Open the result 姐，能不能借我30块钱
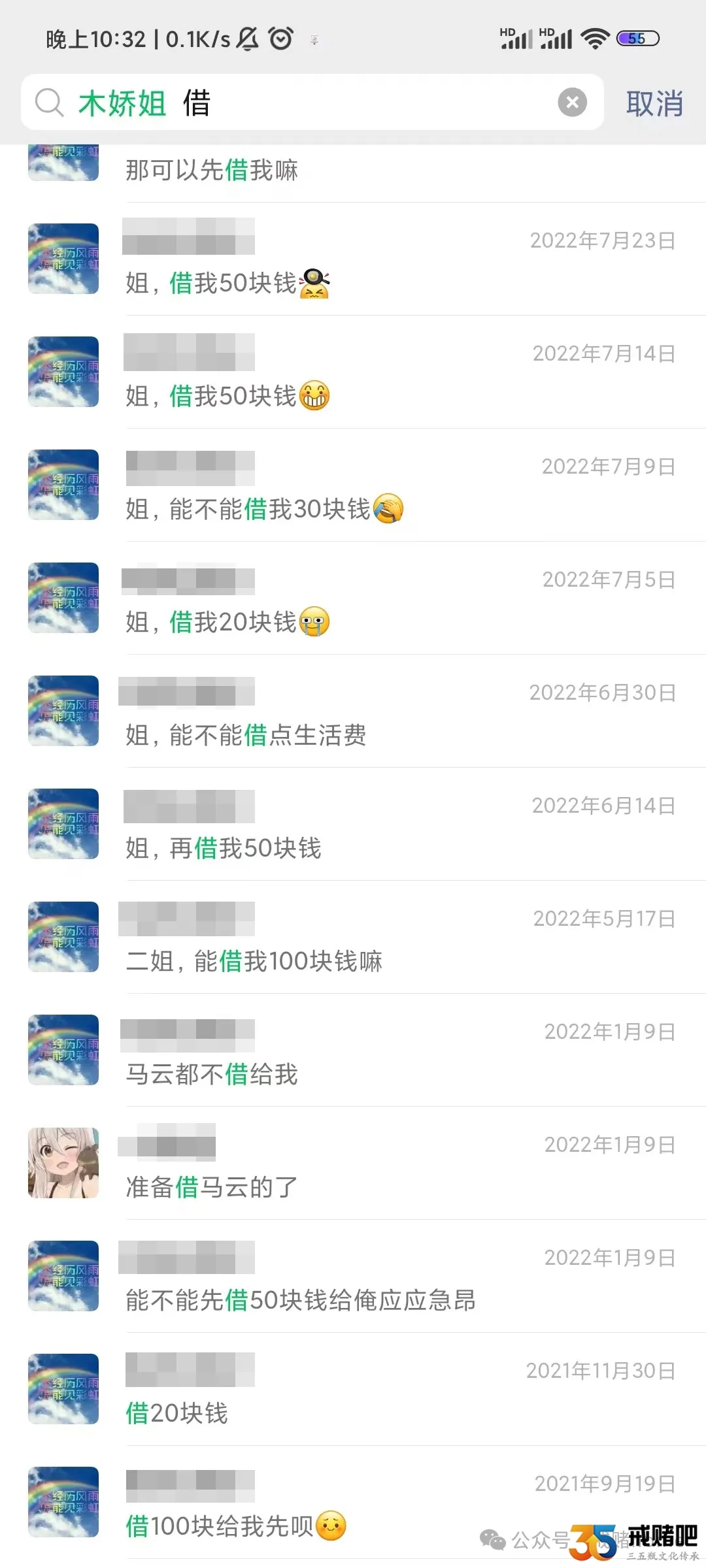The width and height of the screenshot is (706, 1568). (399, 486)
